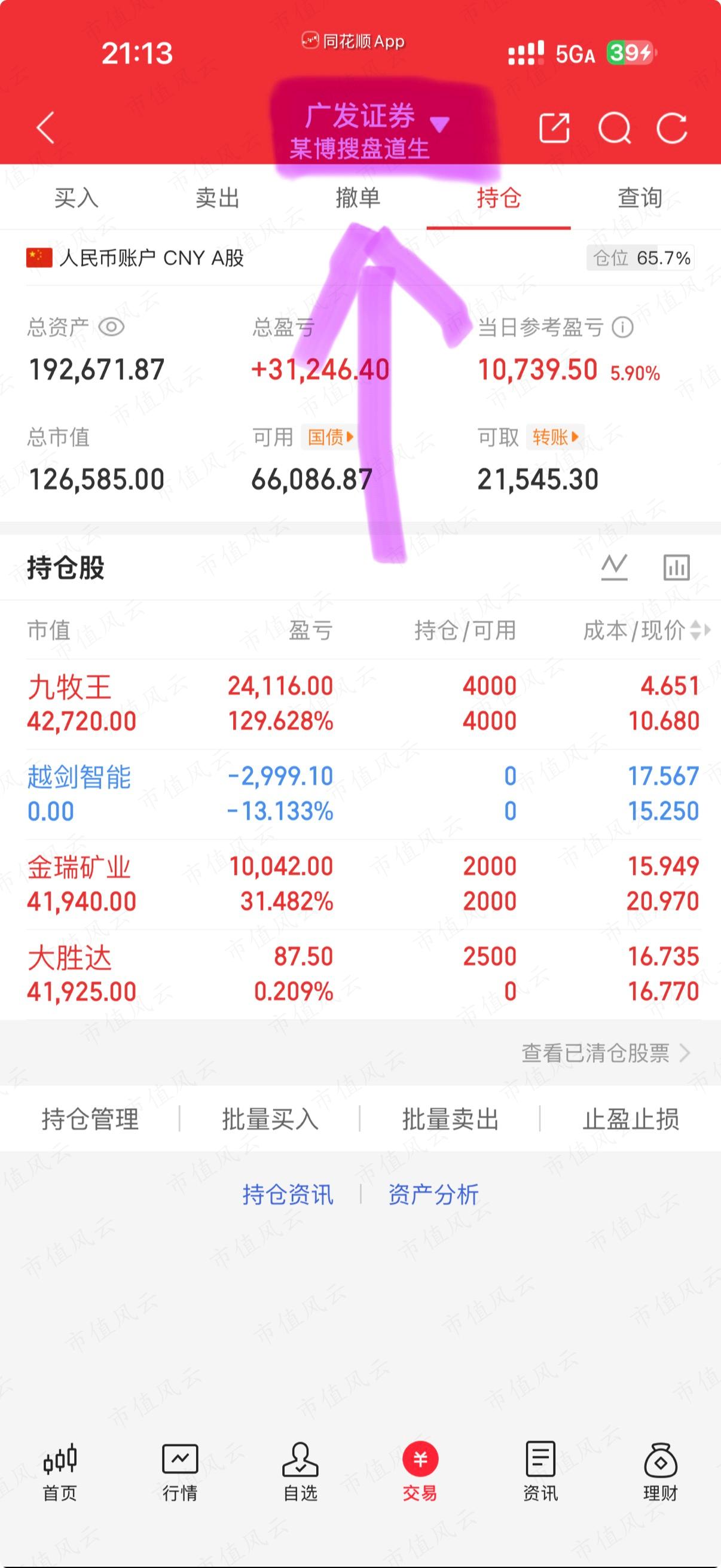Viewport: 721px width, 1568px height.
Task: Switch to 行情 in bottom navigation
Action: click(180, 1472)
